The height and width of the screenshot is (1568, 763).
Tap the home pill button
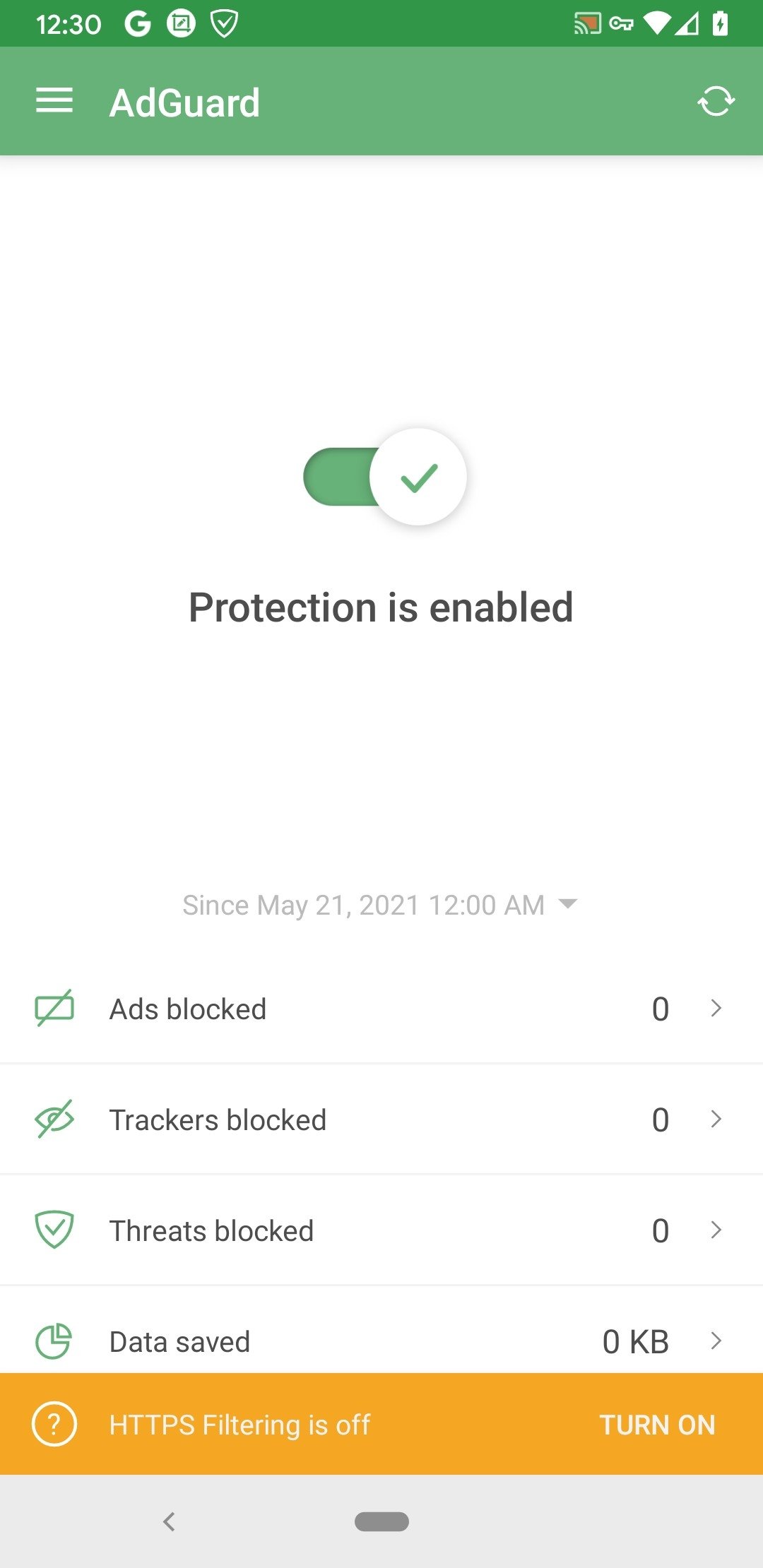[381, 1521]
